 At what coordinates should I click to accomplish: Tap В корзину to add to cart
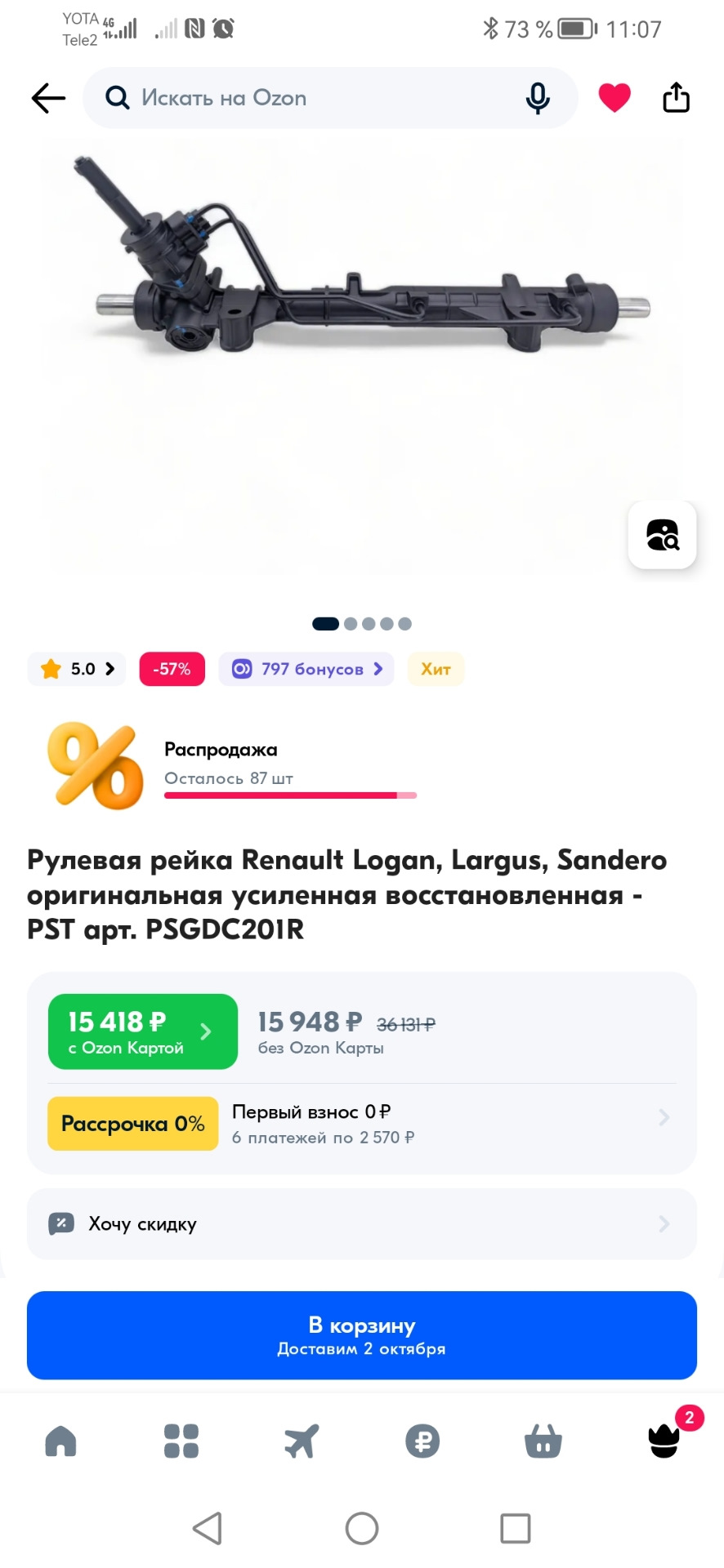tap(362, 1335)
